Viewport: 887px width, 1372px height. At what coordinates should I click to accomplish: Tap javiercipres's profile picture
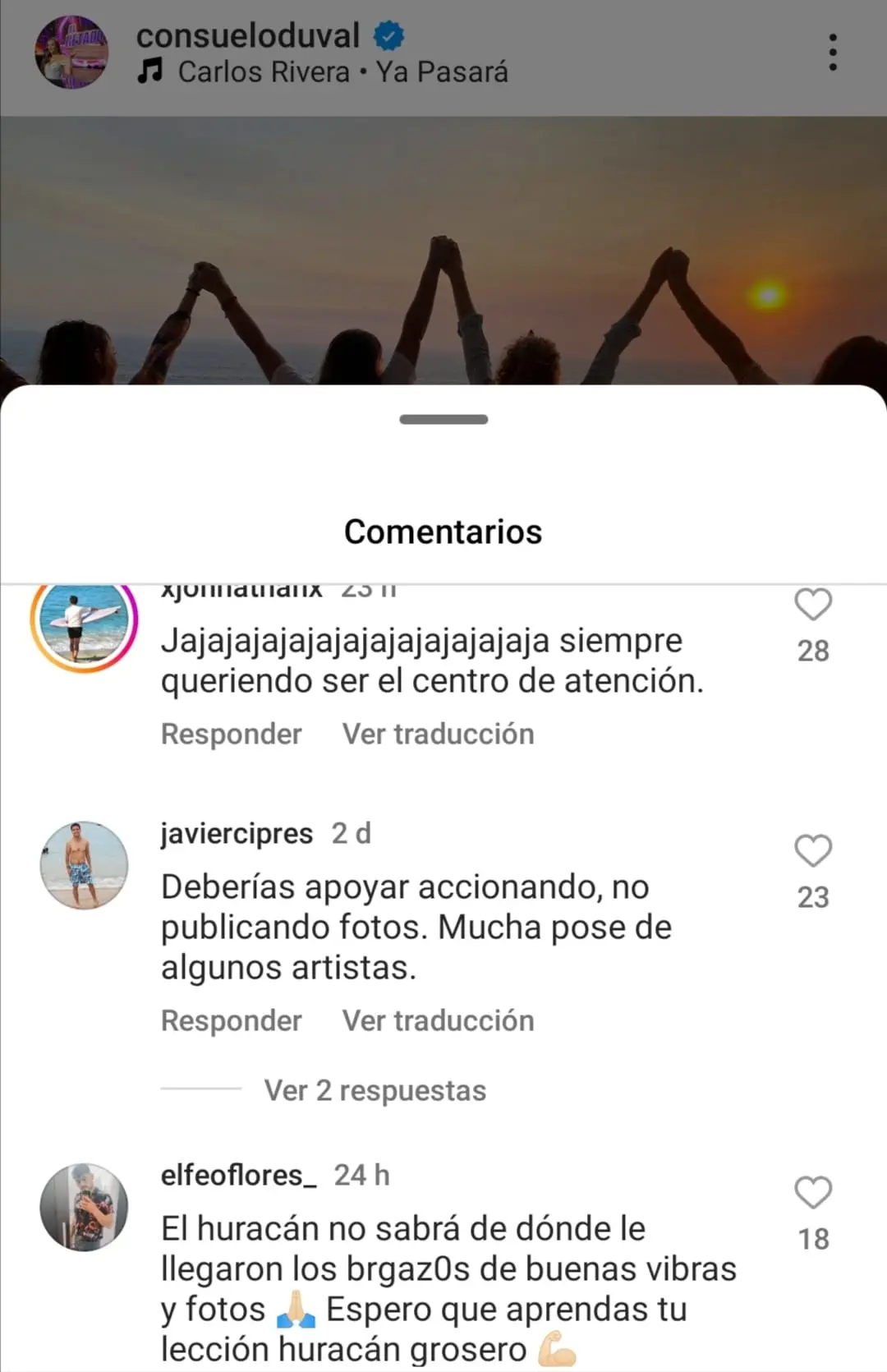(84, 865)
